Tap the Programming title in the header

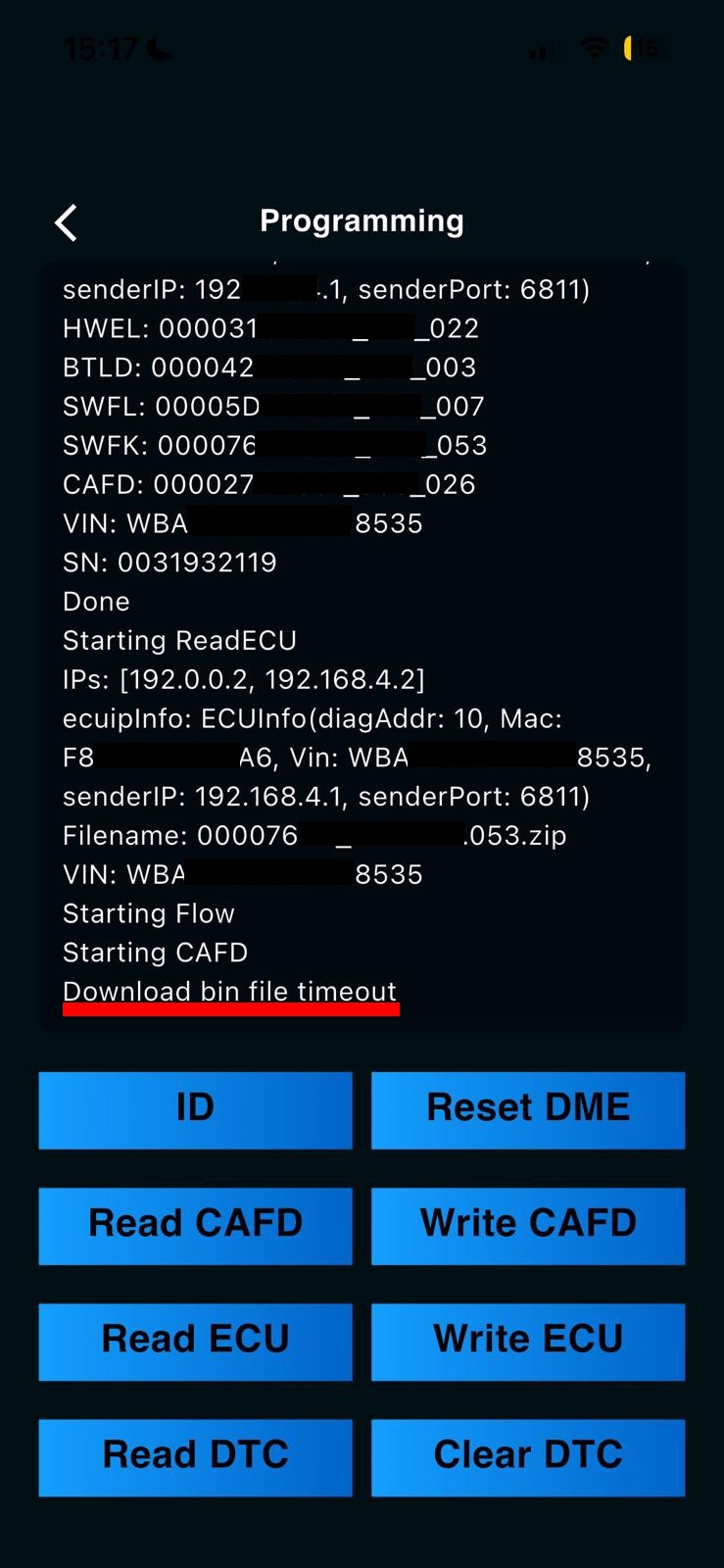click(362, 220)
